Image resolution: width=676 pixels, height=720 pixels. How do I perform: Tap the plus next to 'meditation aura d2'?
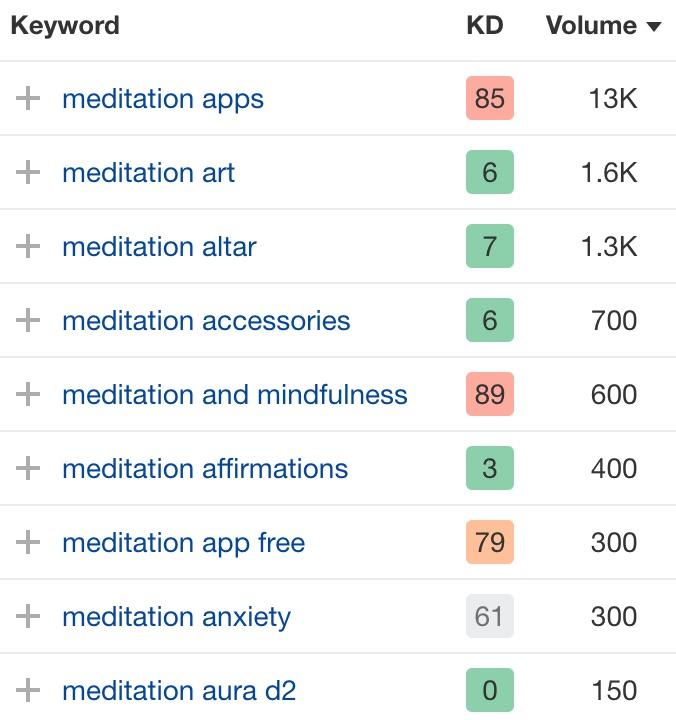pos(28,691)
